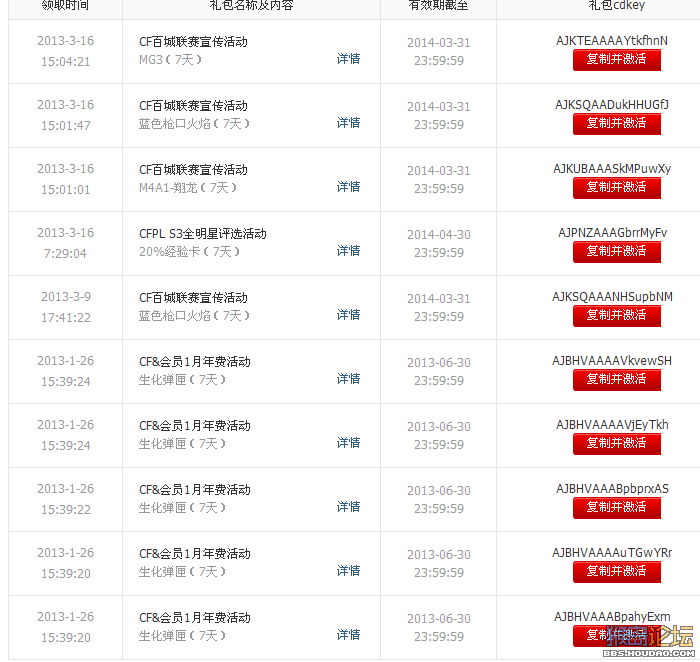View 详情 of the M4A1-翔龙 pack
The width and height of the screenshot is (700, 662).
348,187
